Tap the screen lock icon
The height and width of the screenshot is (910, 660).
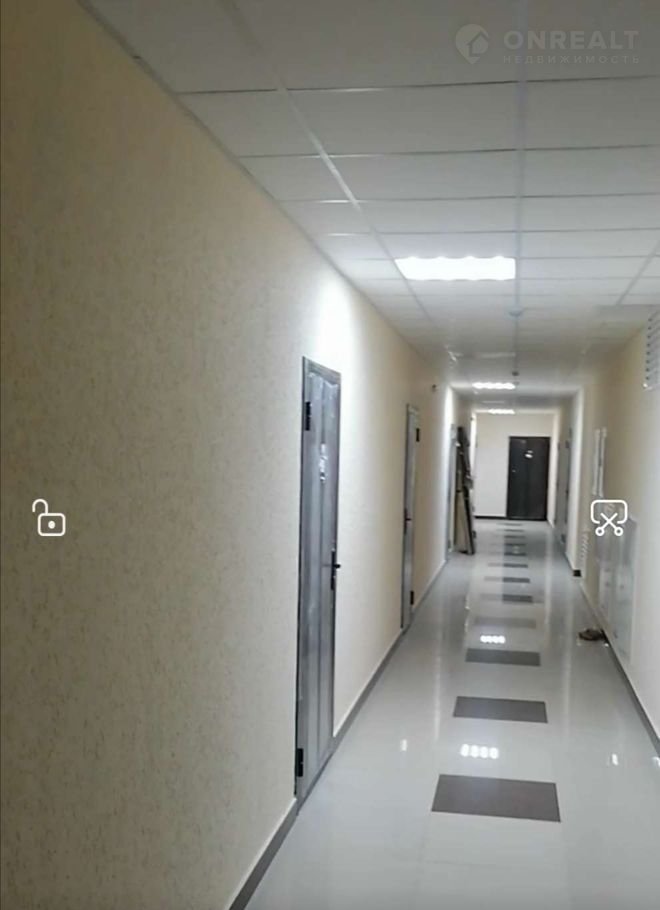[x=48, y=518]
